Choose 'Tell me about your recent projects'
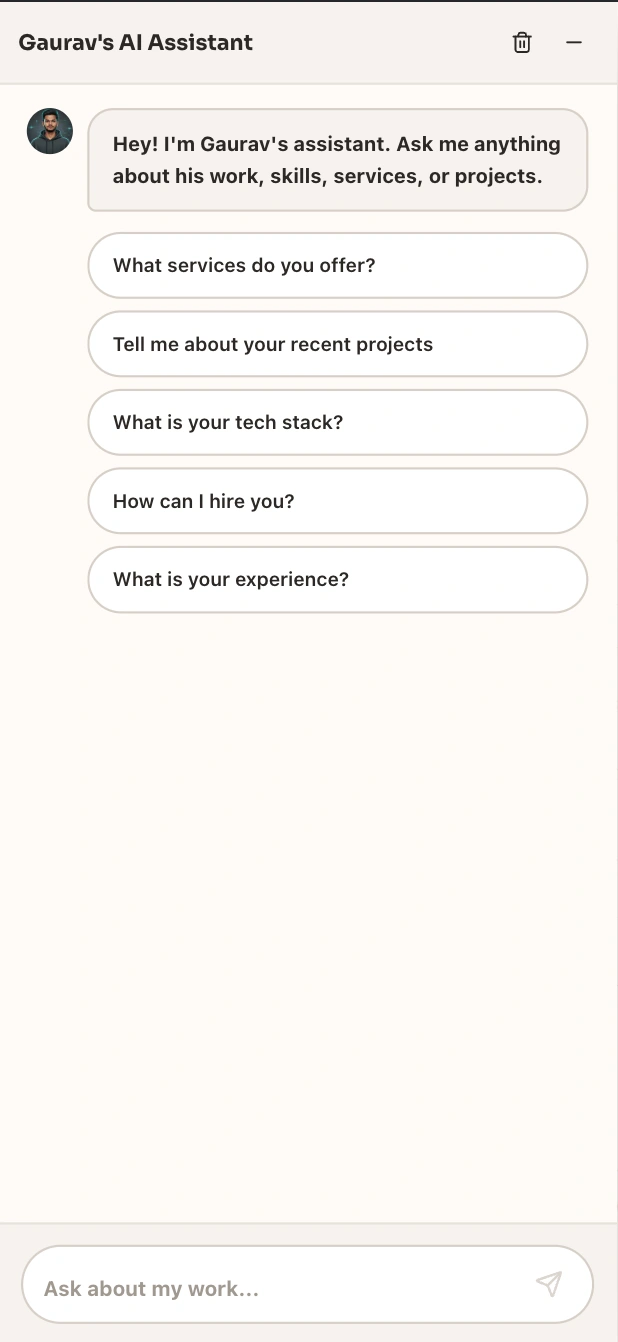Viewport: 618px width, 1342px height. coord(337,344)
